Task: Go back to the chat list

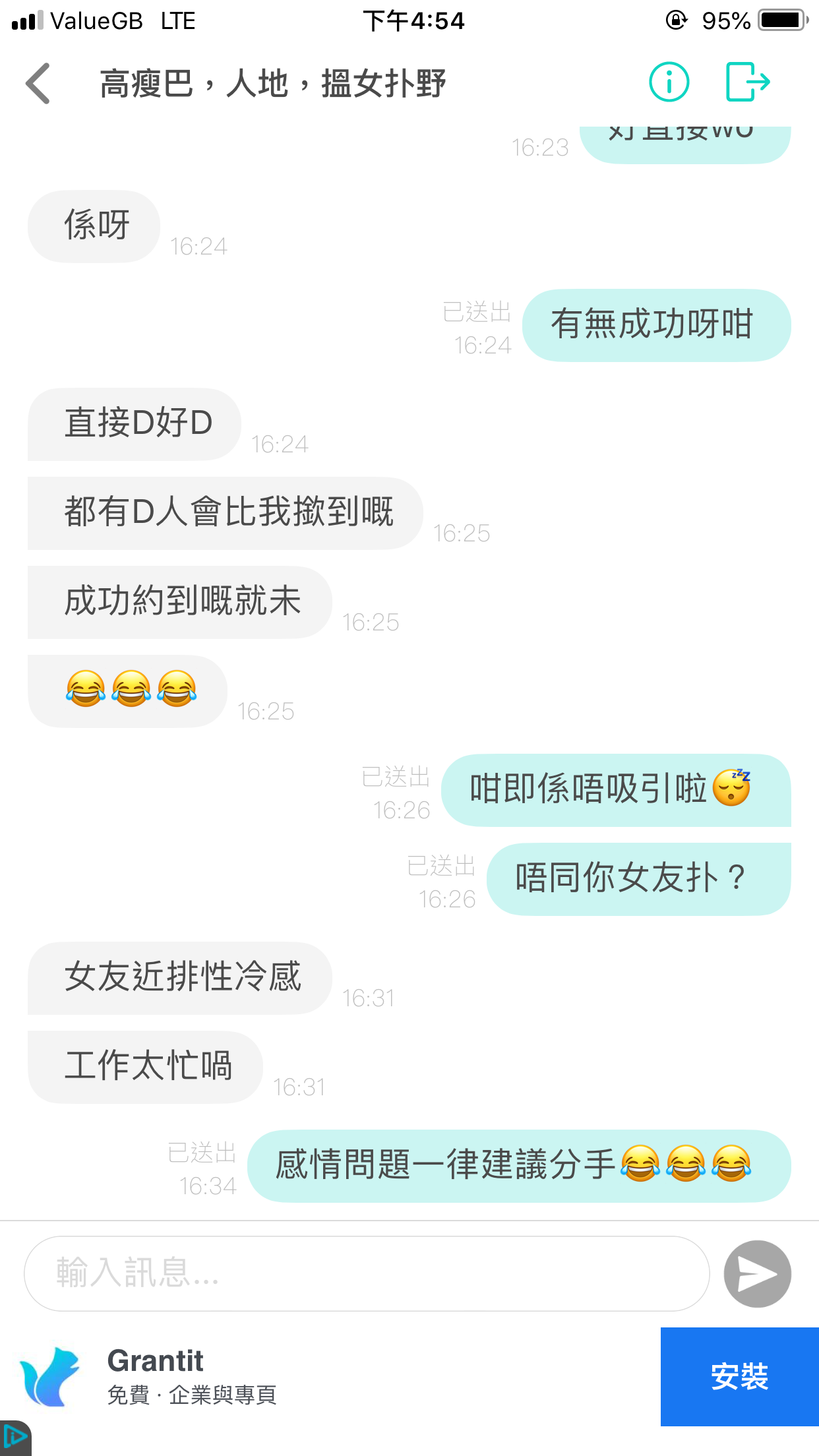Action: (38, 84)
